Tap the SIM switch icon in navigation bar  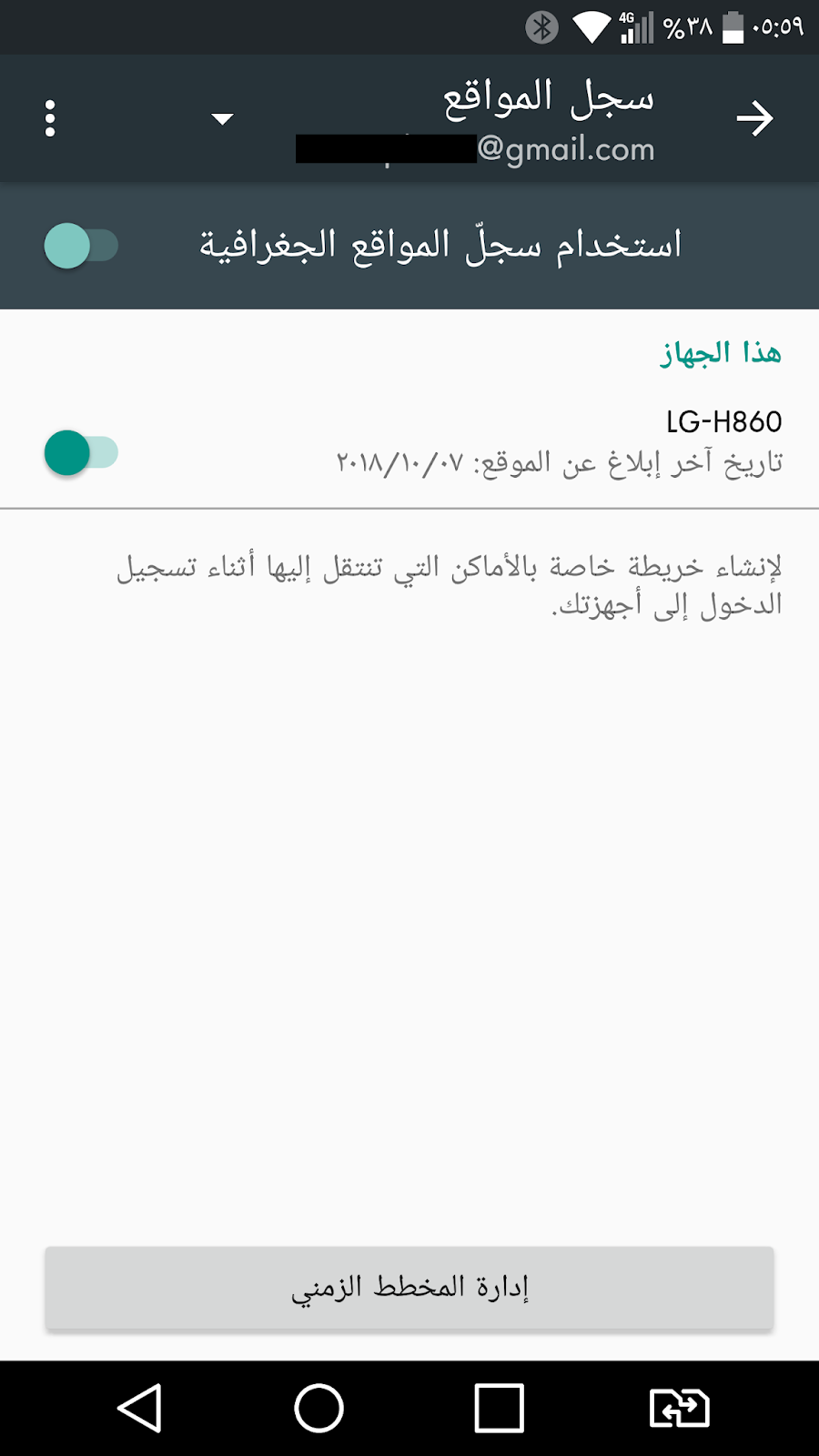[680, 1408]
